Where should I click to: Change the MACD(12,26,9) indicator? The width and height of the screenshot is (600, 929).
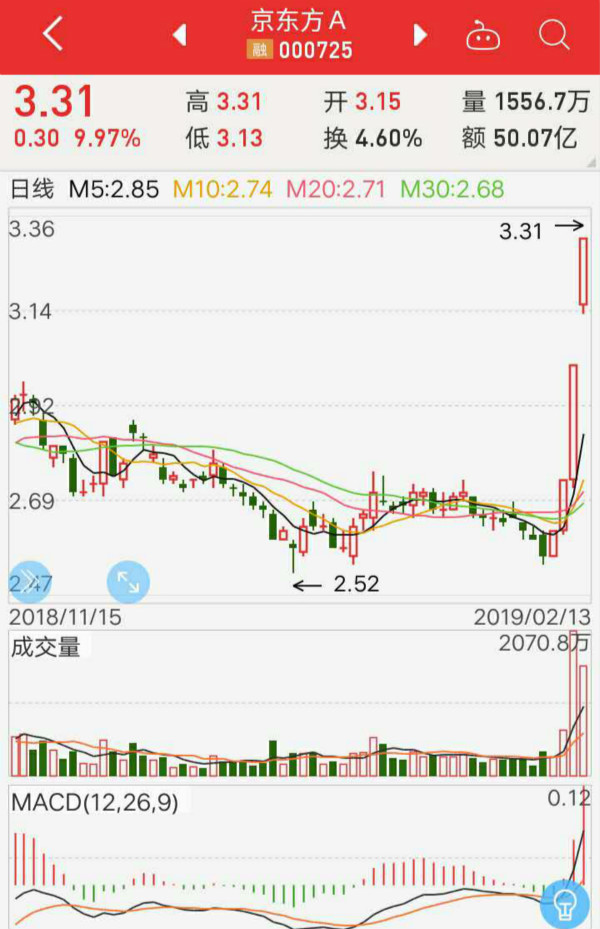pyautogui.click(x=94, y=802)
